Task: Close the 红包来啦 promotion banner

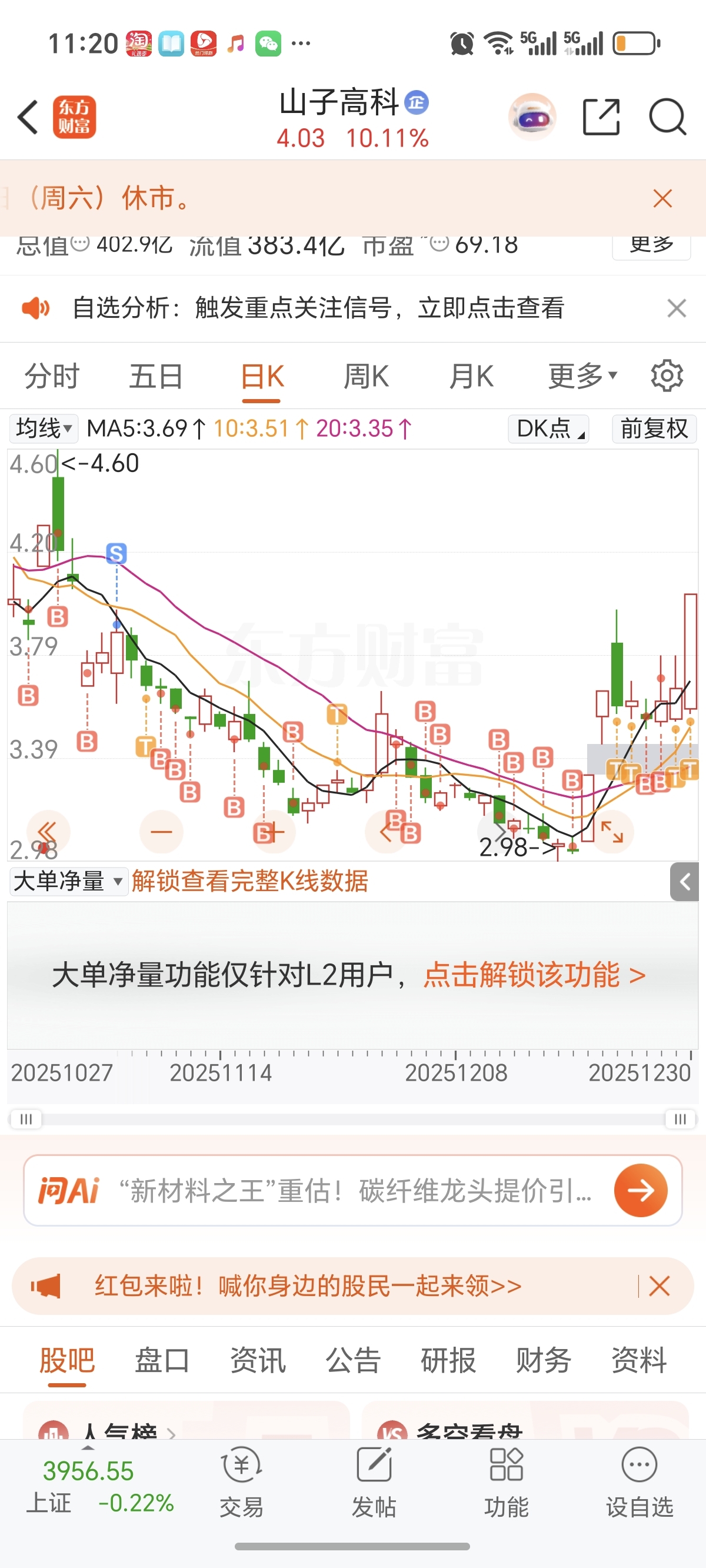Action: (x=659, y=1286)
